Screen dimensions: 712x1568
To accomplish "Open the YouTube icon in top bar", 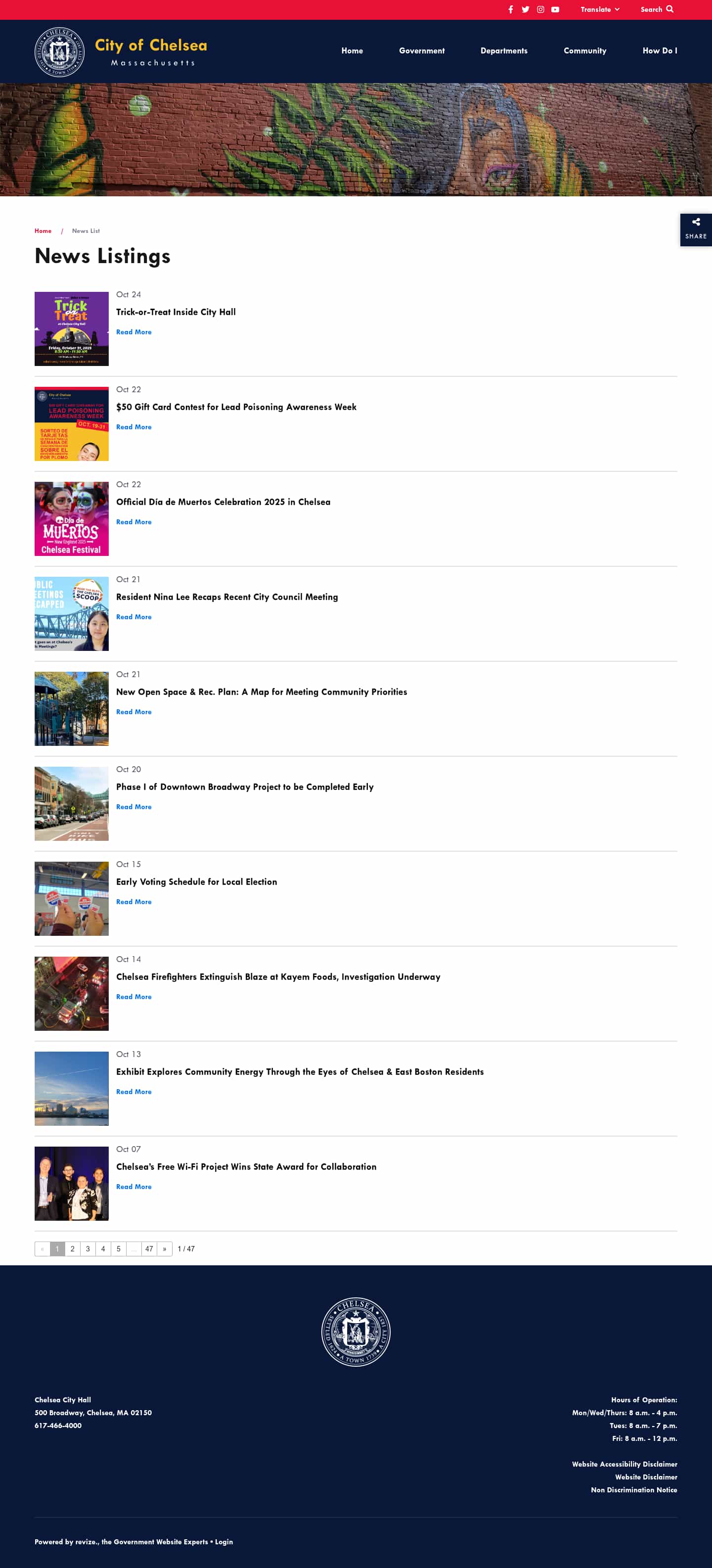I will point(555,10).
